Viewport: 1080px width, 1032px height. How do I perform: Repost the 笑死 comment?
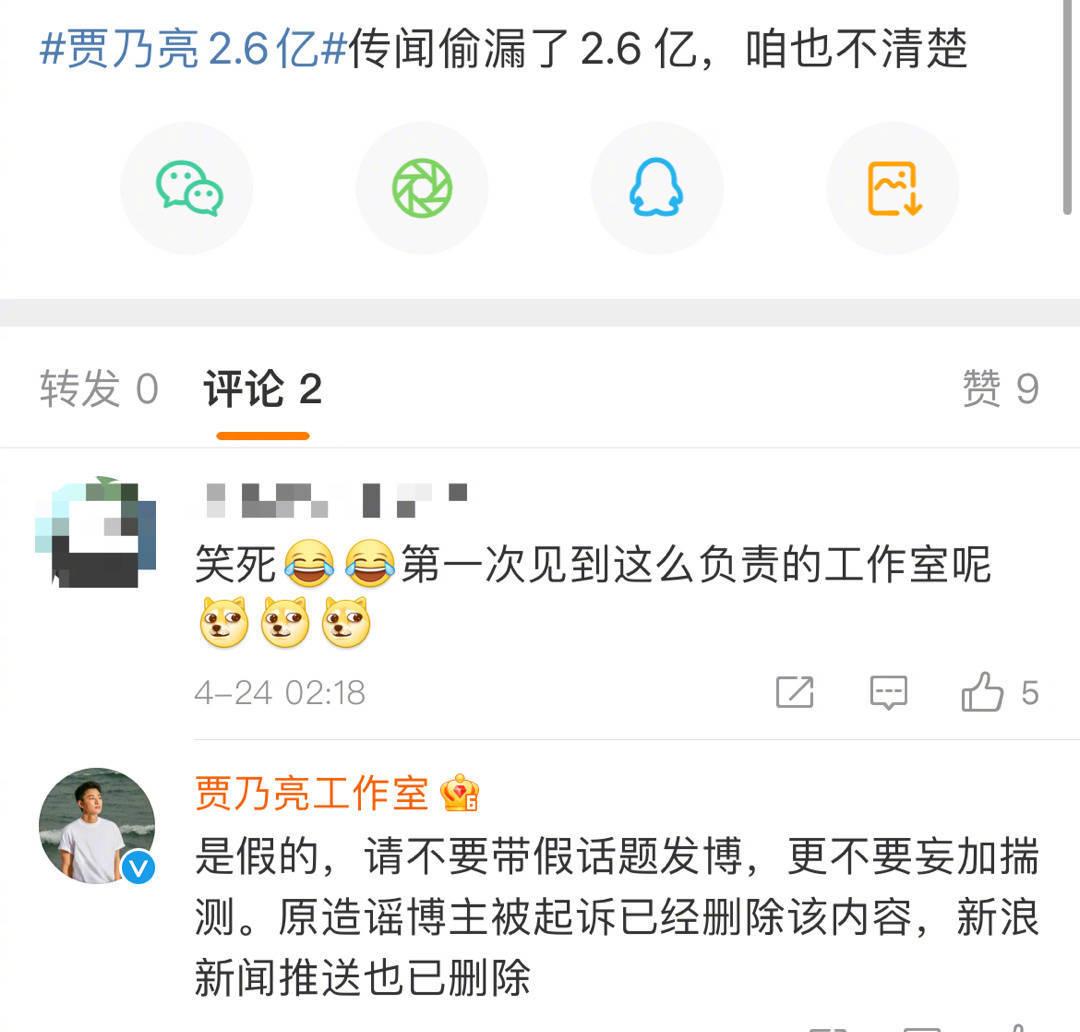795,692
